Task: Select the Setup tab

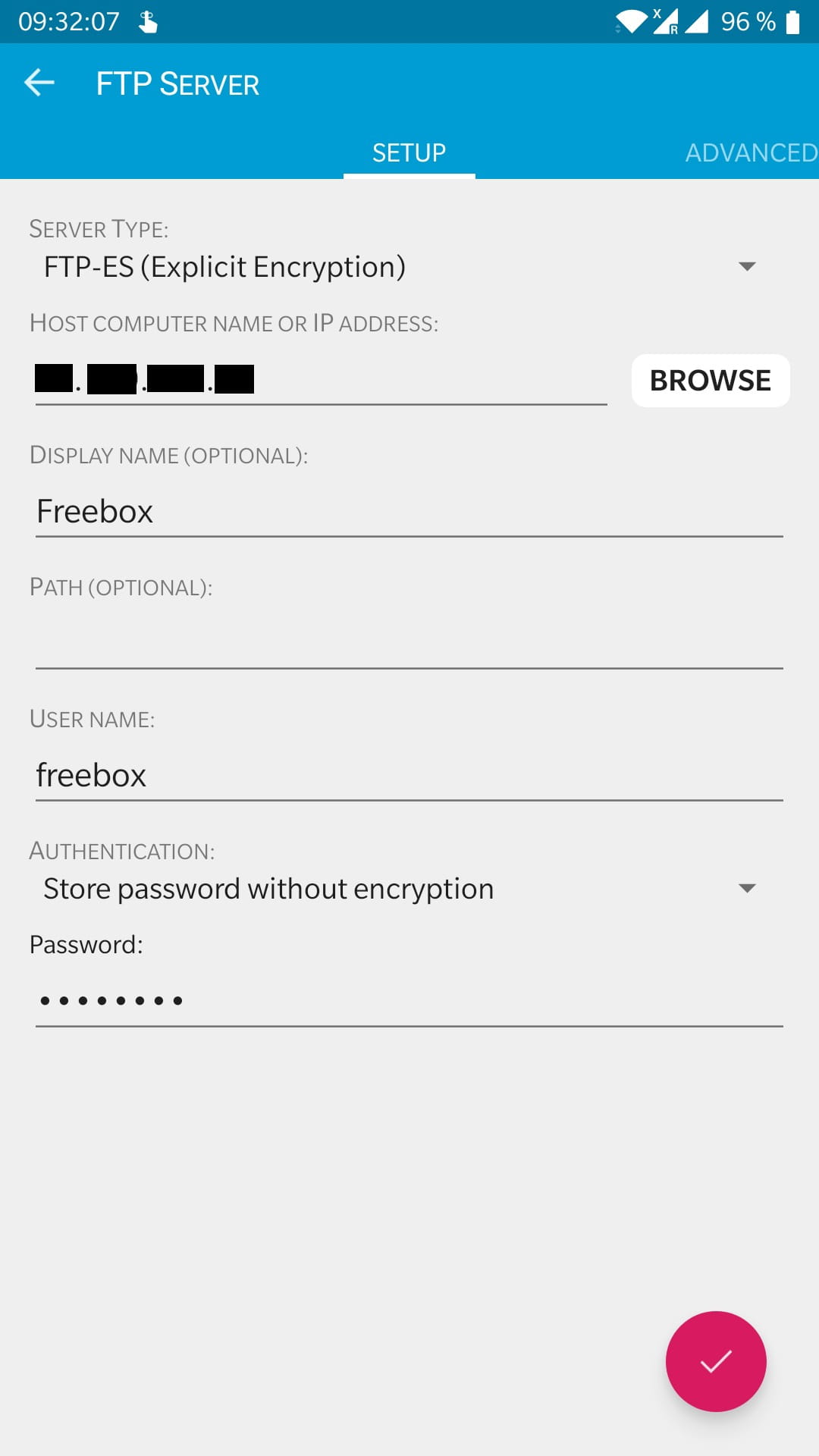Action: click(409, 152)
